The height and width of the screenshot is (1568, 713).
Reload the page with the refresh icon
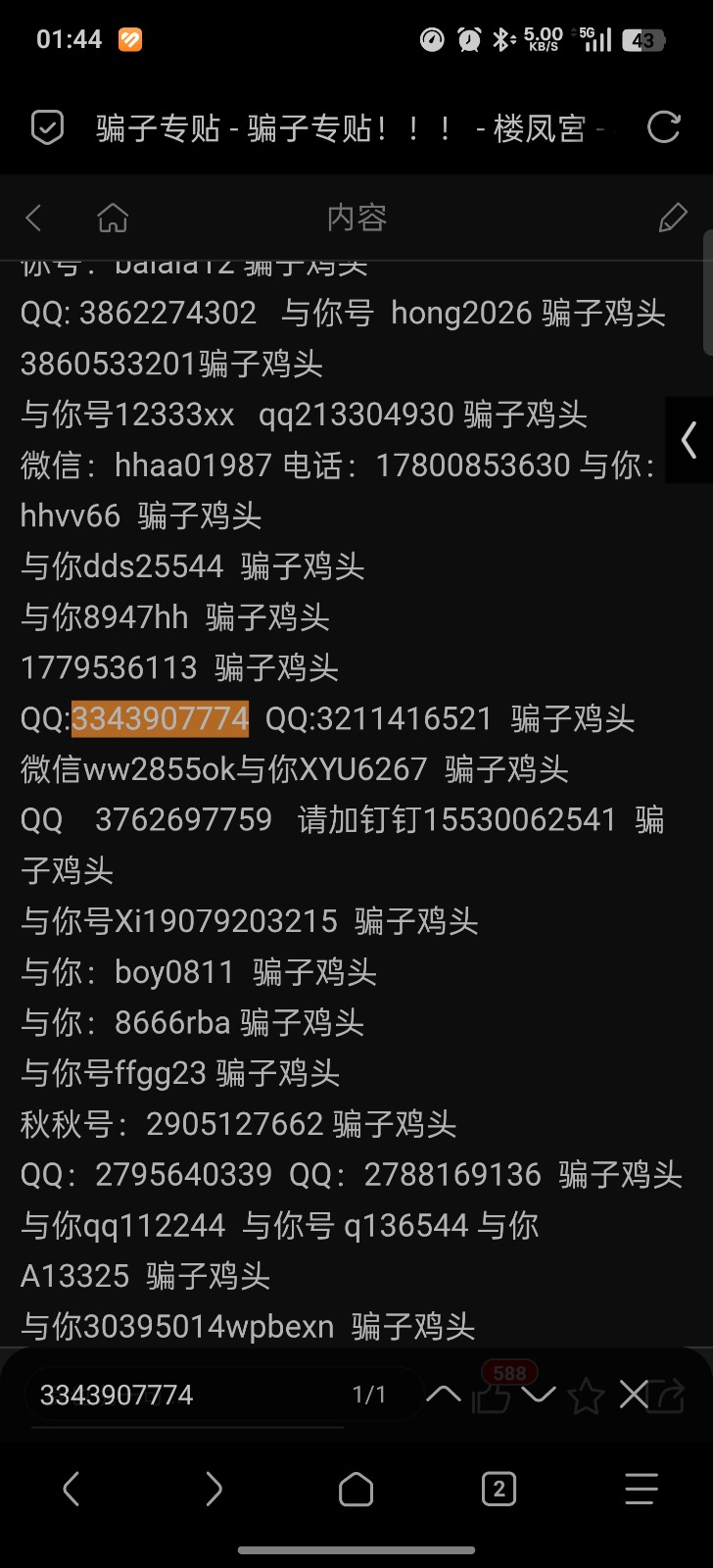pos(663,127)
